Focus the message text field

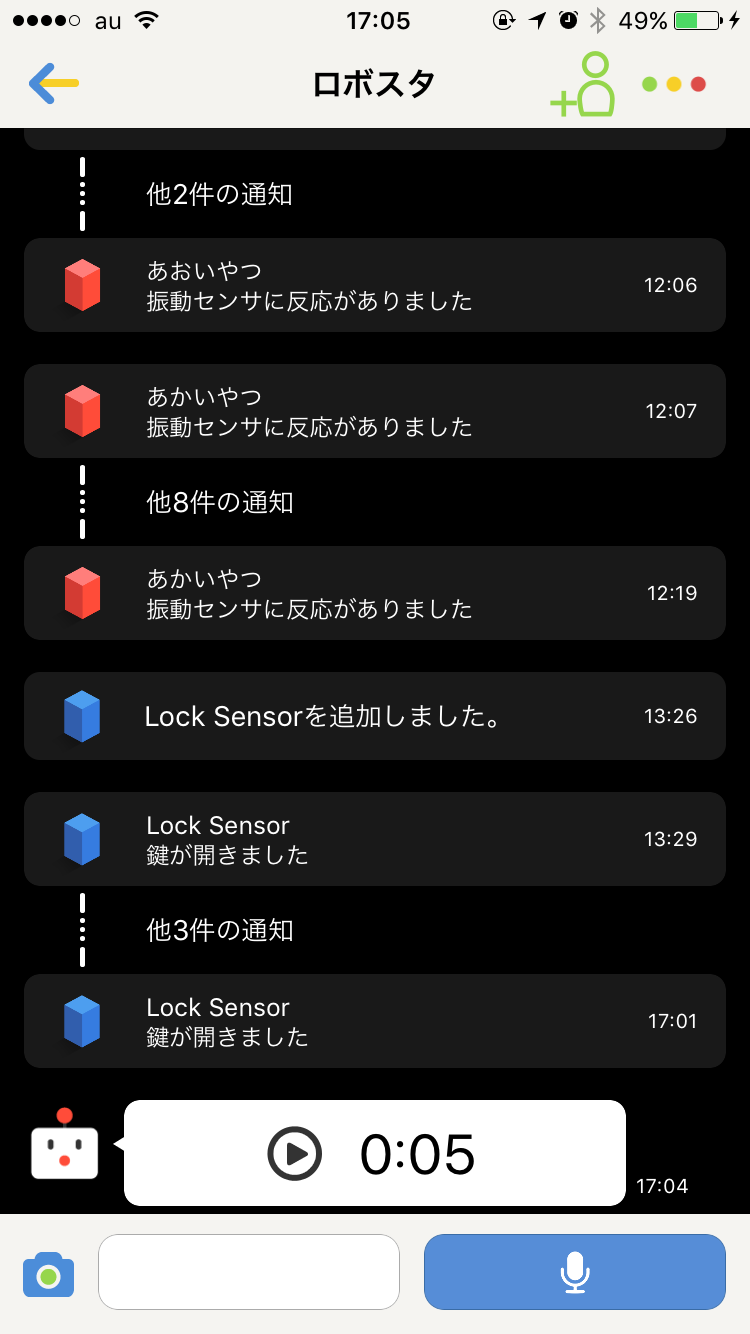point(249,1272)
